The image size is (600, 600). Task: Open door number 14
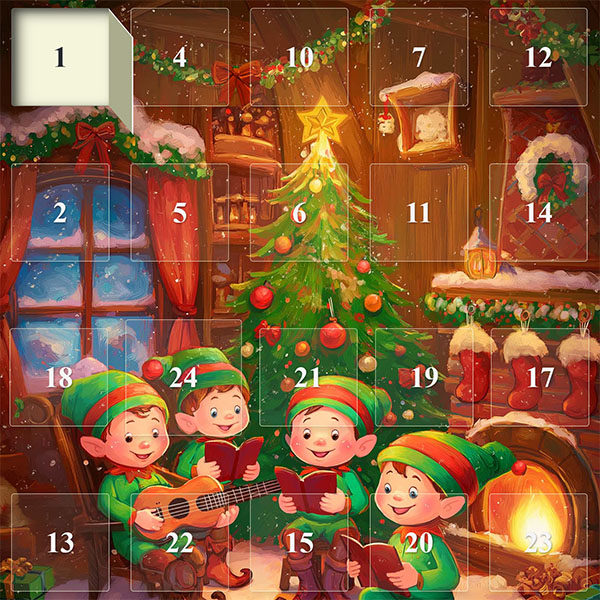pos(538,213)
